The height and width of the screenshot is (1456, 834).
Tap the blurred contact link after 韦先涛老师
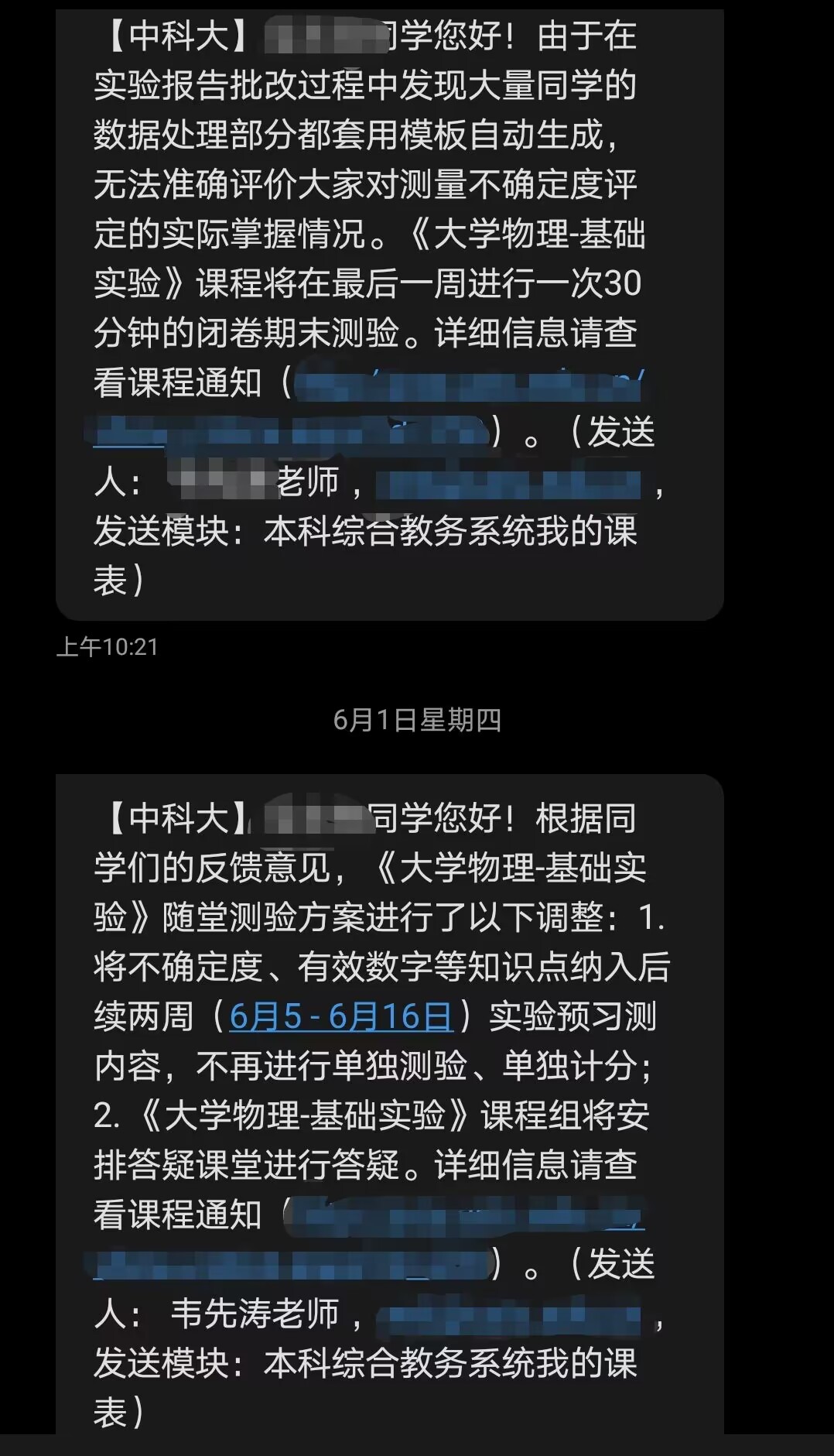point(508,1315)
